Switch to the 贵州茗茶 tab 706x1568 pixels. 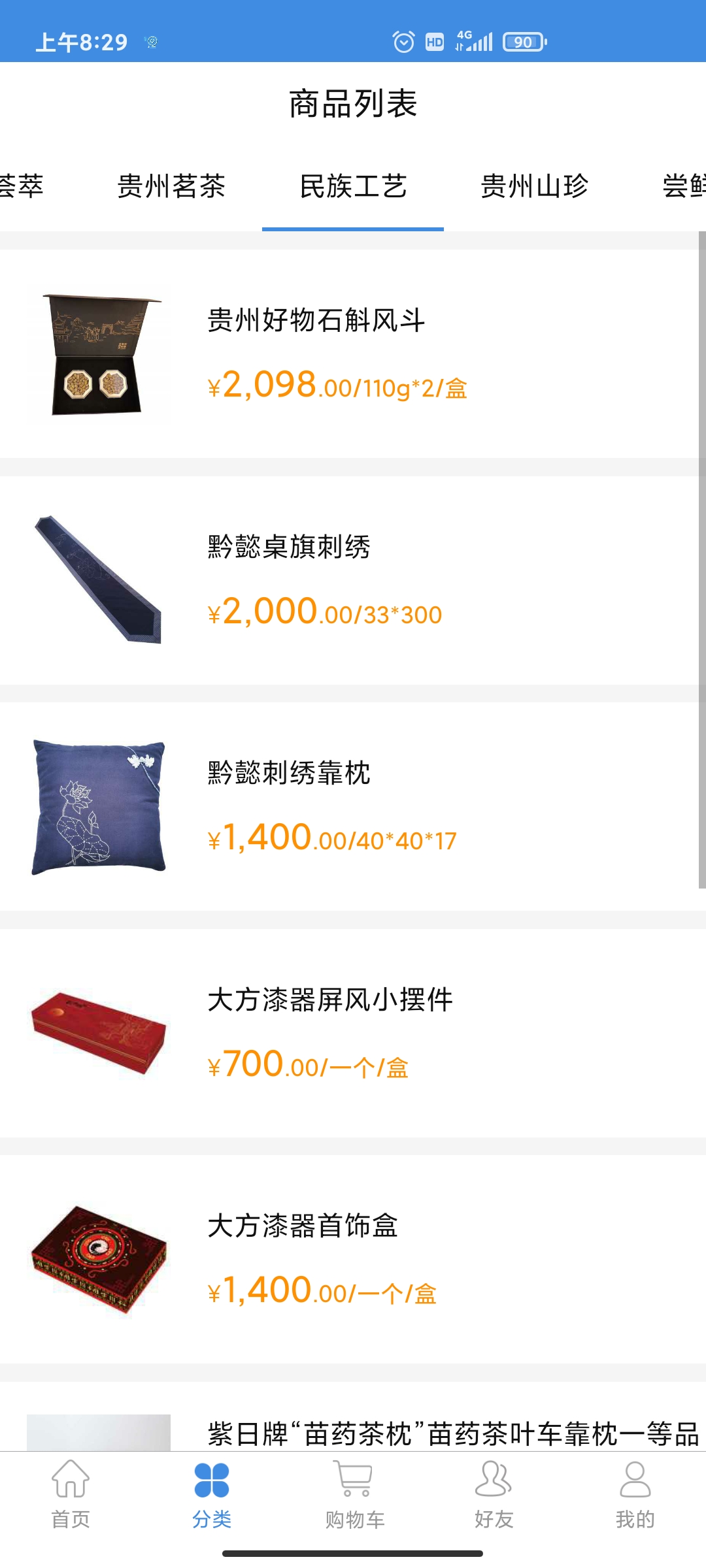point(171,186)
